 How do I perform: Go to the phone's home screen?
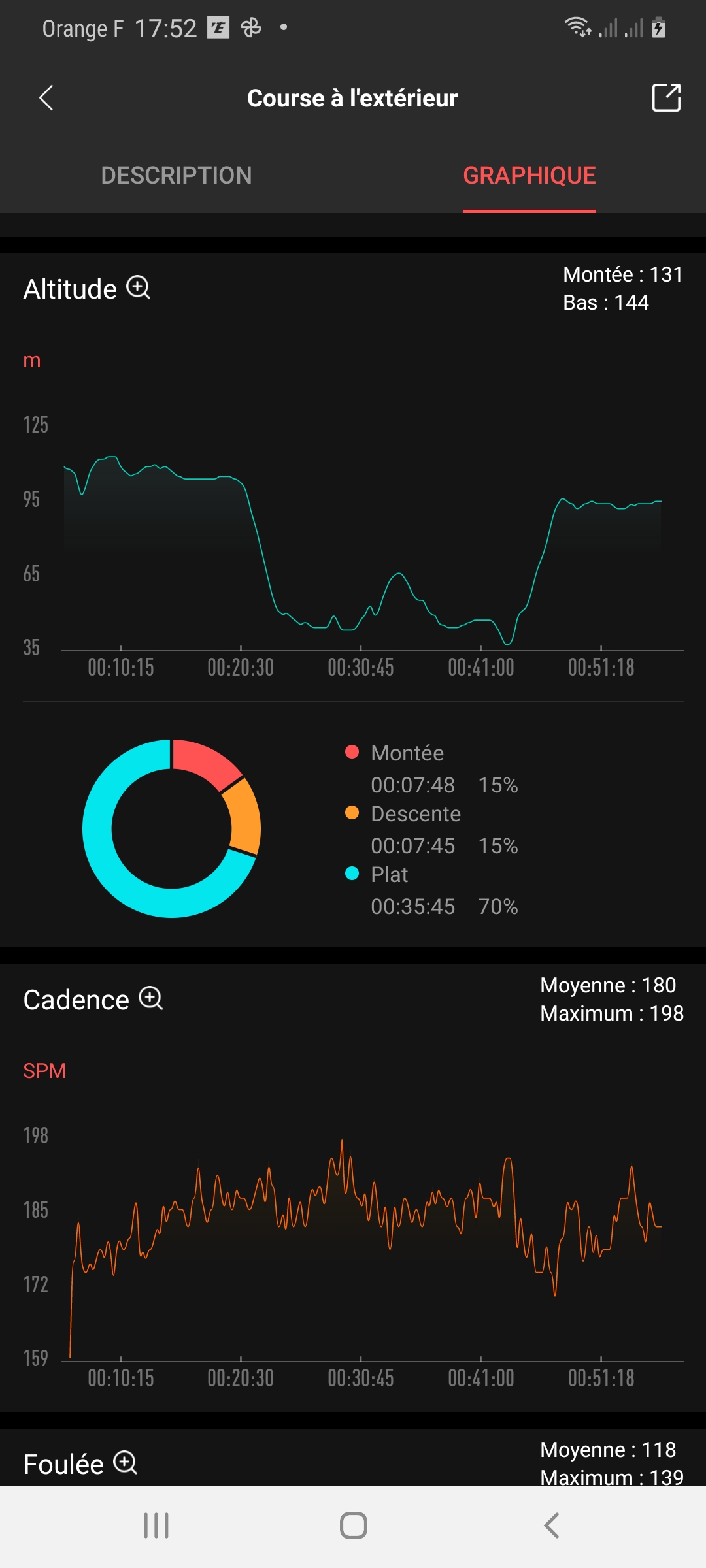pos(353,1526)
